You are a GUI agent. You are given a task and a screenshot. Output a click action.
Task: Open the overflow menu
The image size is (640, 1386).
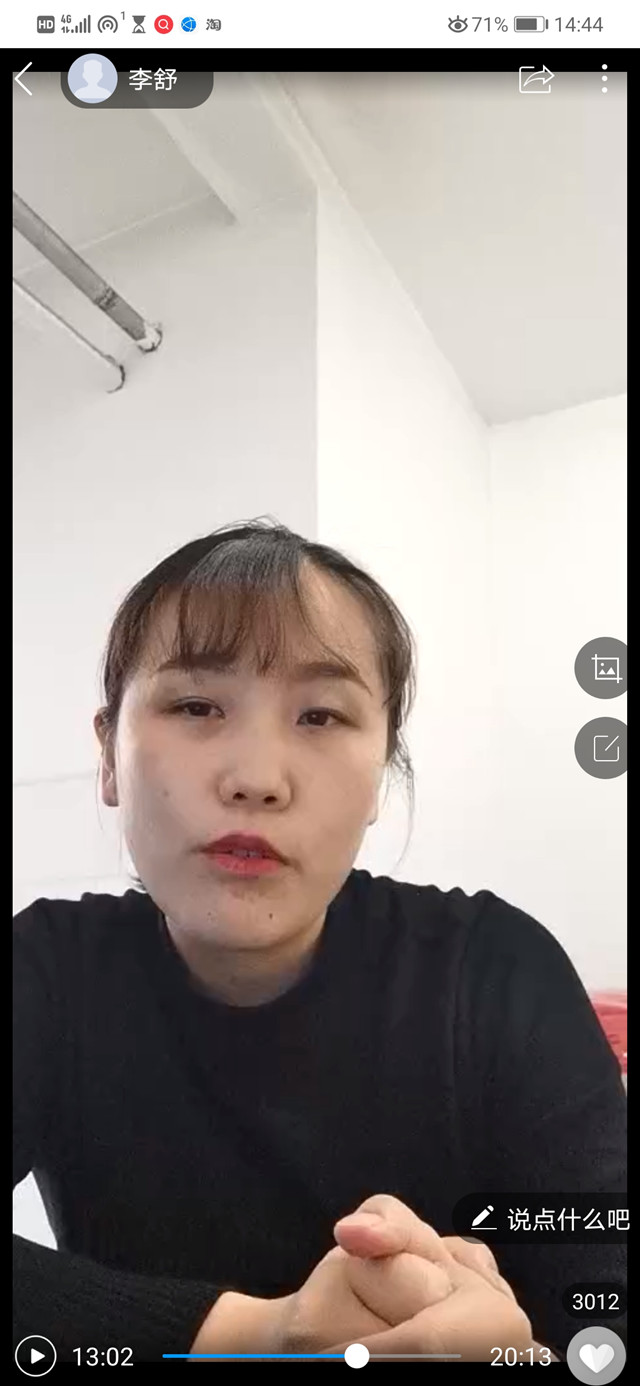click(604, 79)
